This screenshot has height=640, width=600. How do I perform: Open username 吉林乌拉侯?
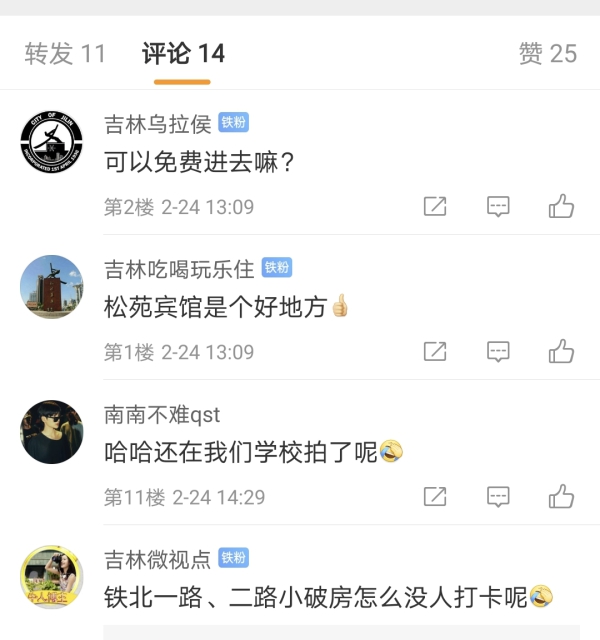pyautogui.click(x=157, y=123)
